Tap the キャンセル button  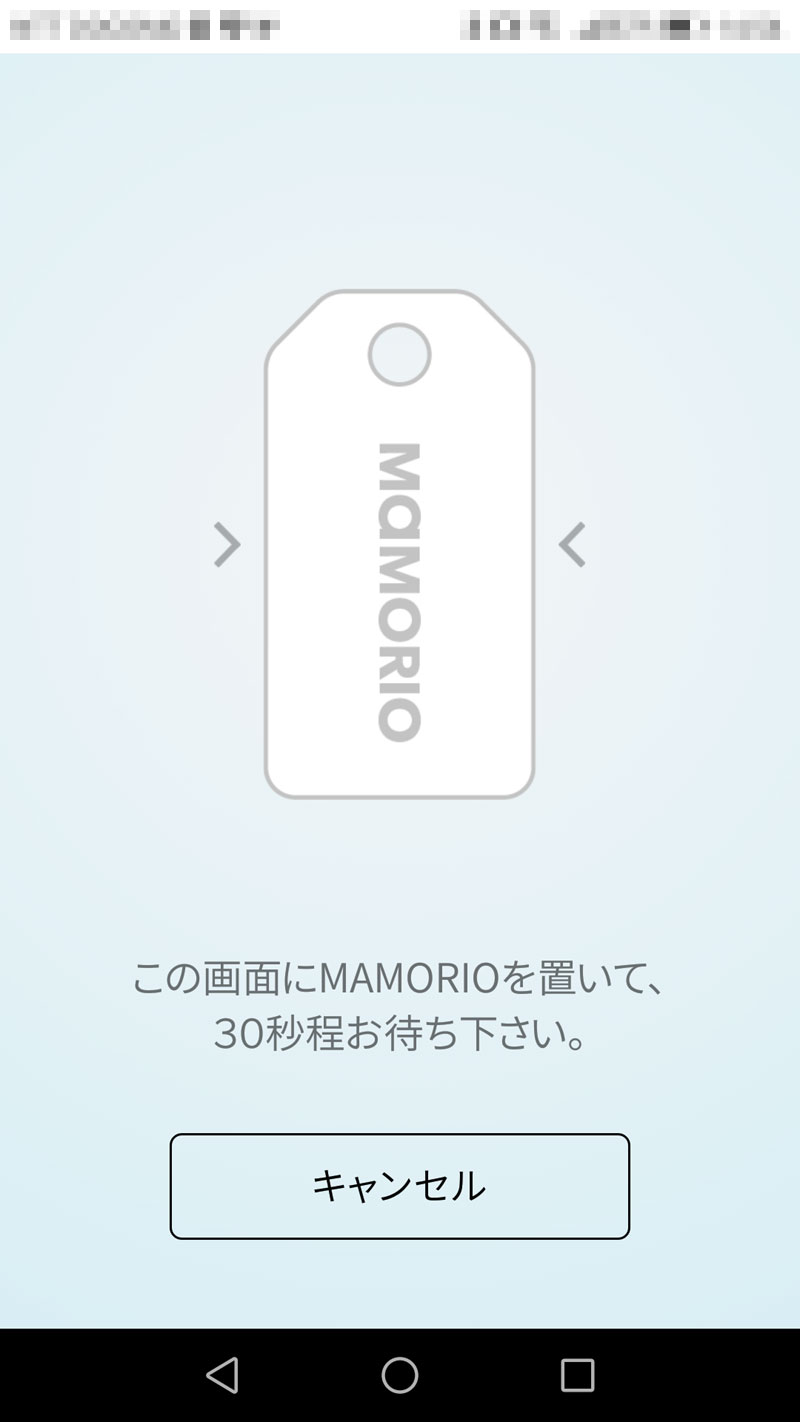pyautogui.click(x=399, y=1186)
